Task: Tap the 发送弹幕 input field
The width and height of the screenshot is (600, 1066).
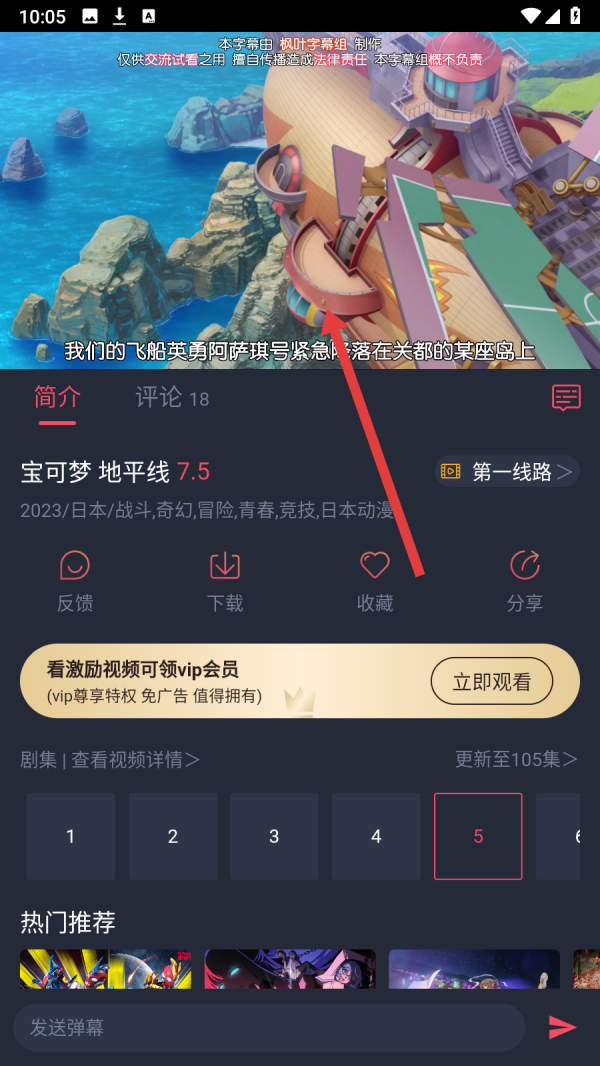Action: tap(269, 1027)
